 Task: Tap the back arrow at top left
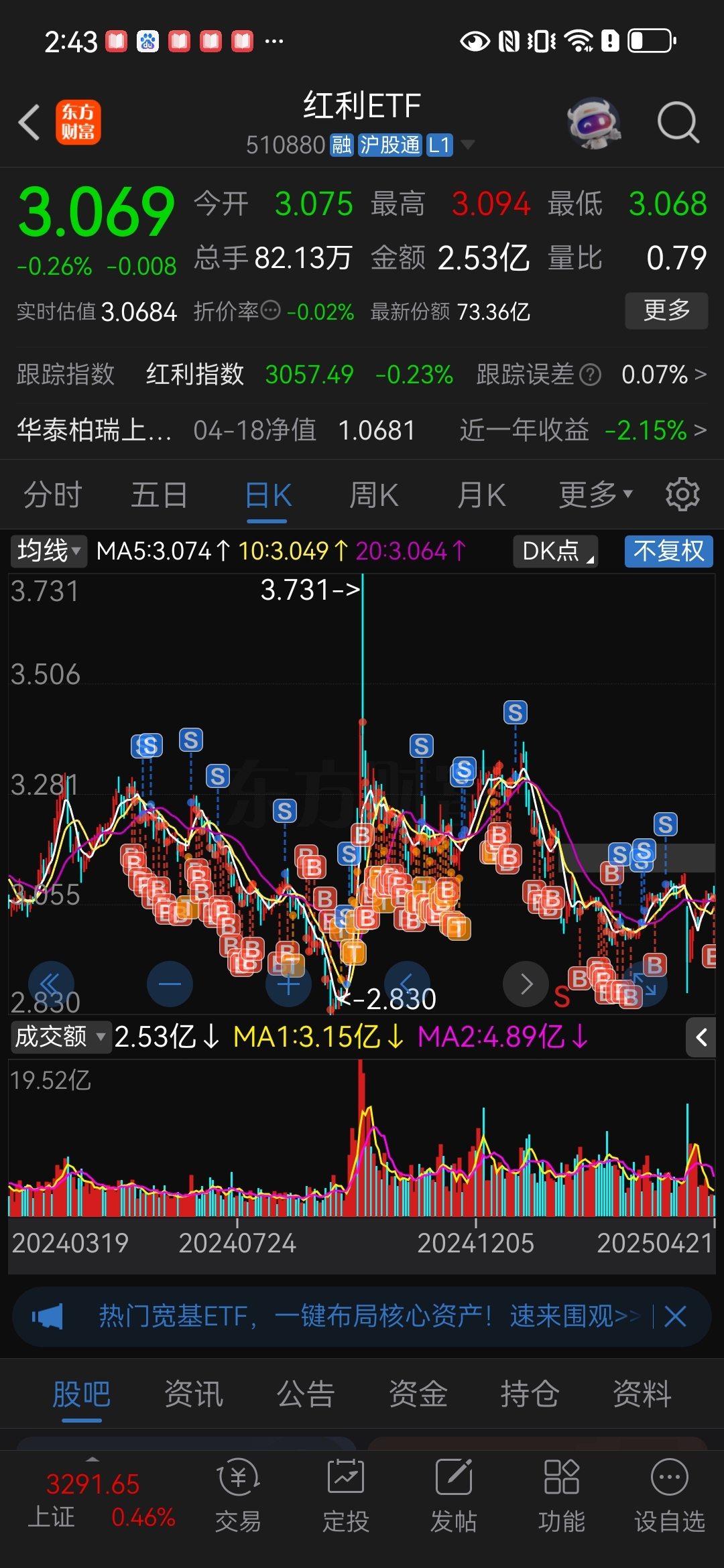coord(28,122)
